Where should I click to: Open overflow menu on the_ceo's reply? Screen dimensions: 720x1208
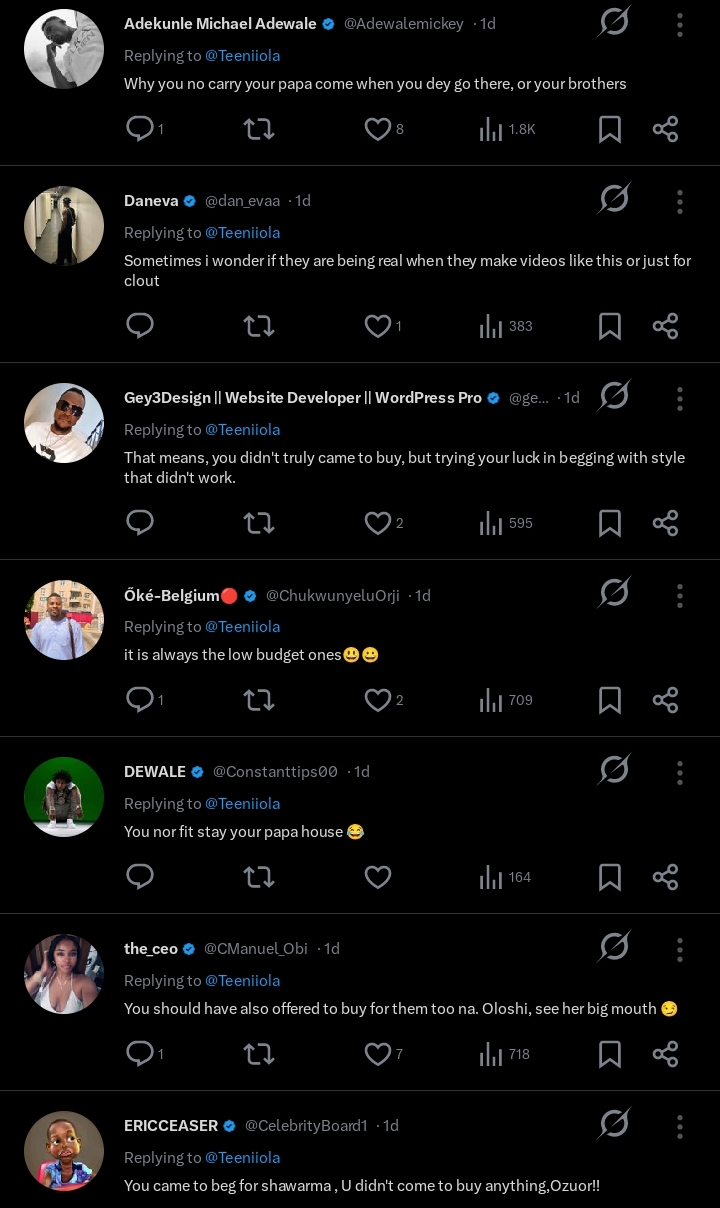tap(679, 950)
